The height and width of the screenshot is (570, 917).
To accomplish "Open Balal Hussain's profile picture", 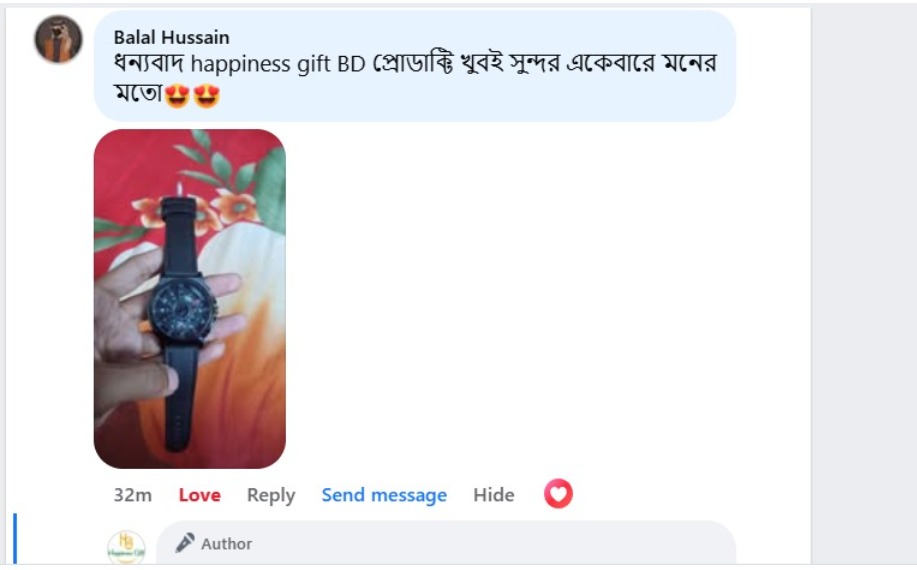I will (58, 40).
